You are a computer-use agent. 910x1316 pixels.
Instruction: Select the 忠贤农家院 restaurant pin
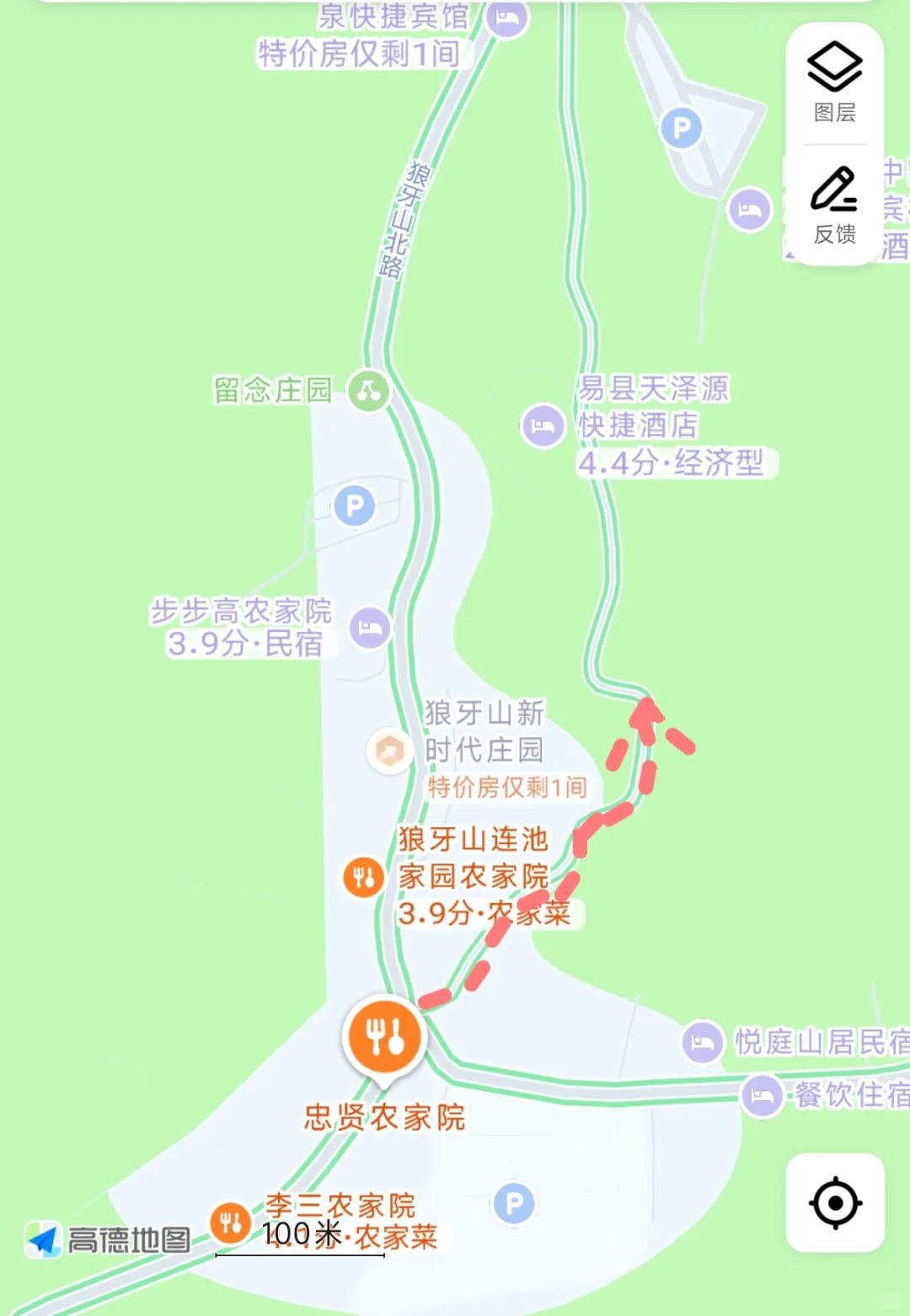(x=385, y=1037)
